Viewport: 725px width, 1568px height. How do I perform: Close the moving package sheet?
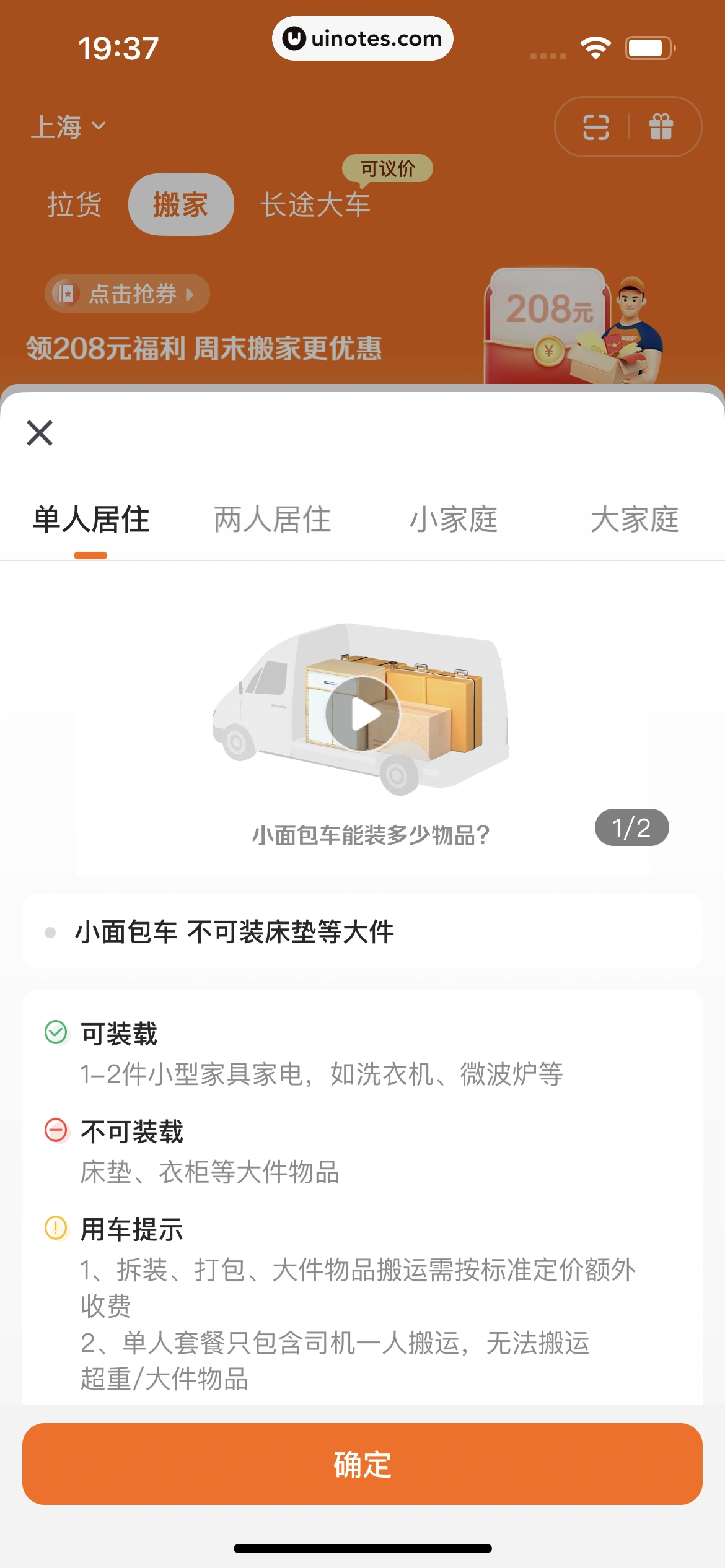point(40,433)
